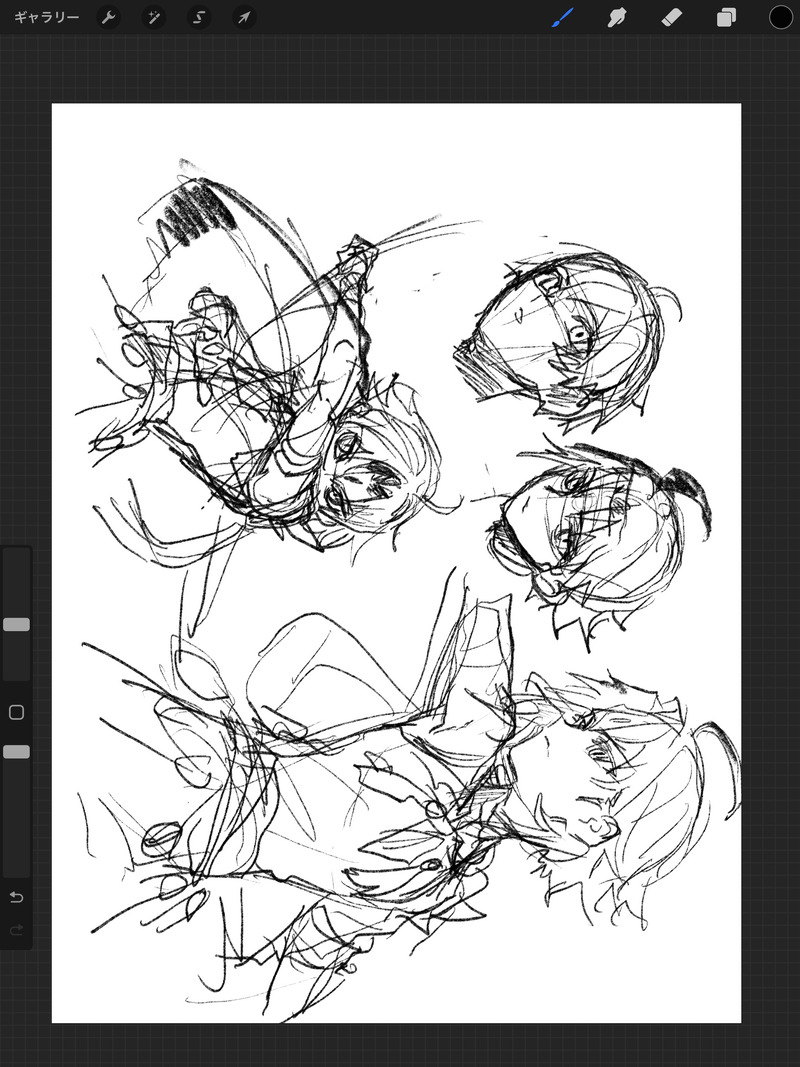Screen dimensions: 800x1067
Task: Tap the brush size slider
Action: click(x=16, y=624)
